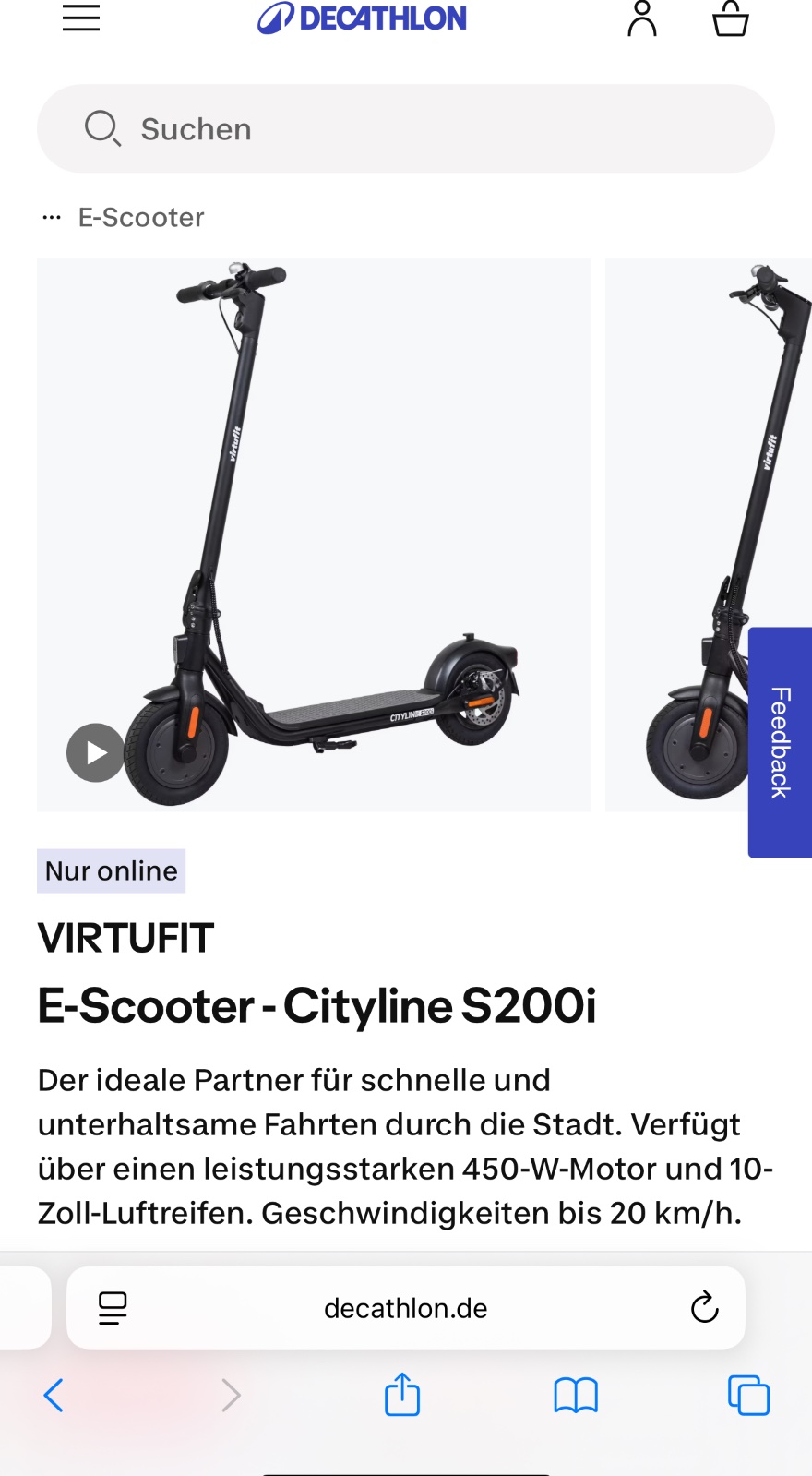Screen dimensions: 812x1476
Task: Play the product video
Action: pos(95,753)
